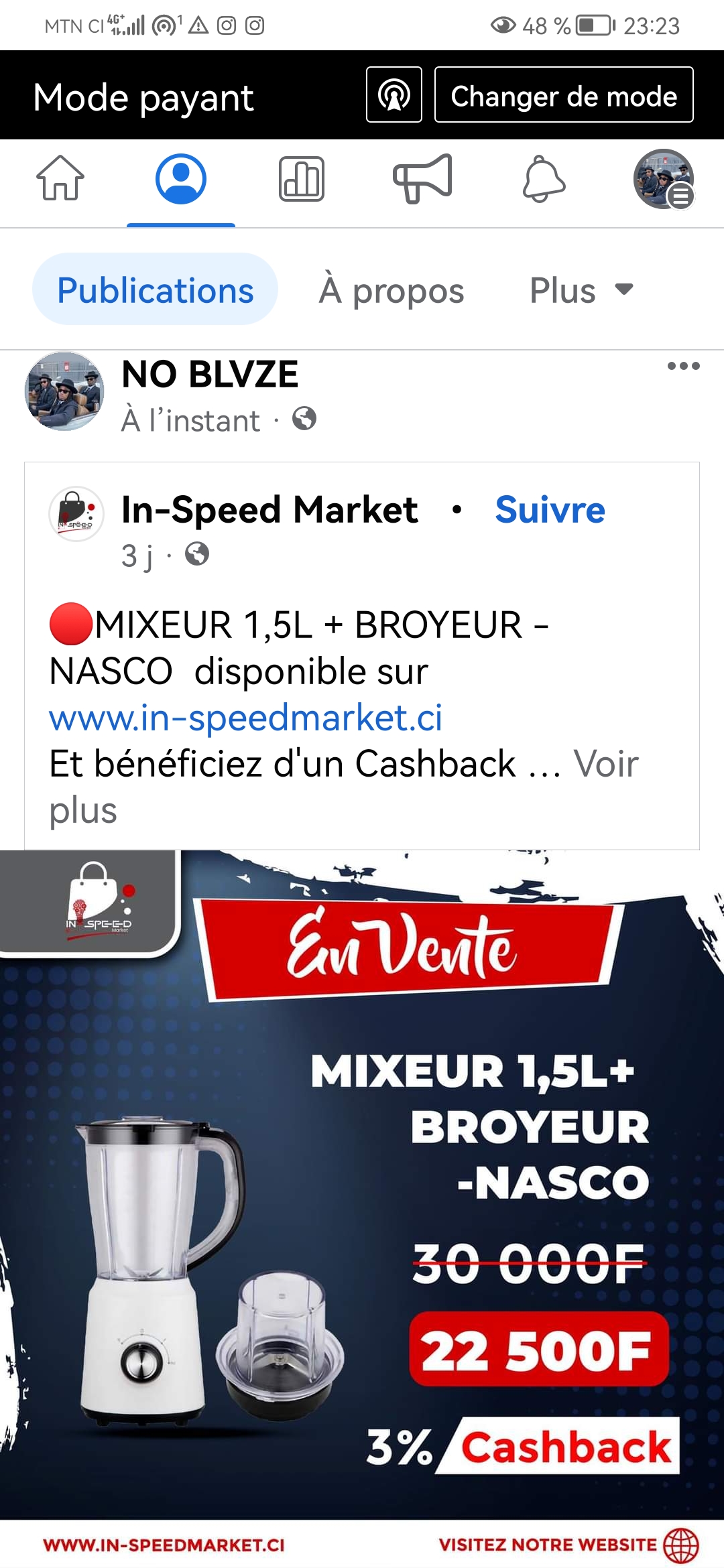Follow In-Speed Market with Suivre
The image size is (724, 1568).
coord(550,510)
